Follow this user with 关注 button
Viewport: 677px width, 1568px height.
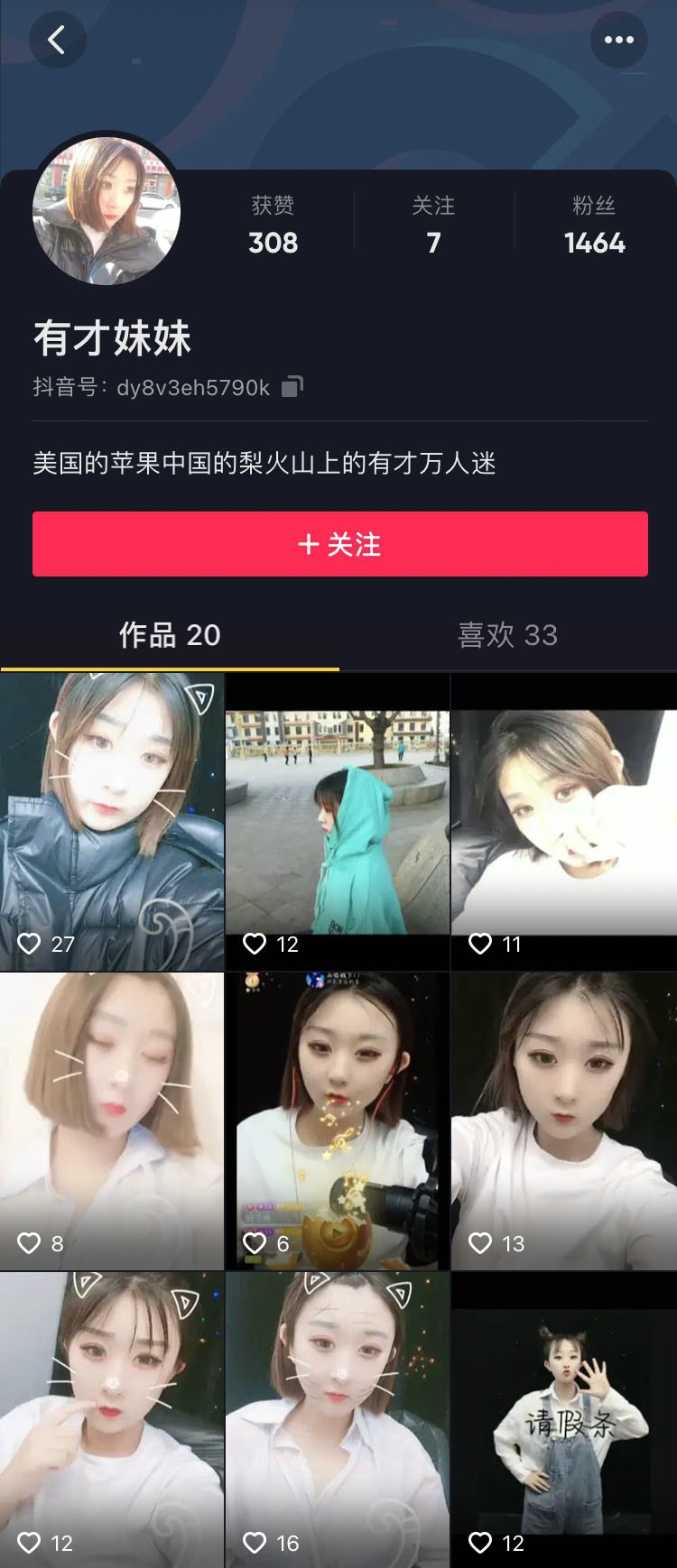tap(339, 544)
